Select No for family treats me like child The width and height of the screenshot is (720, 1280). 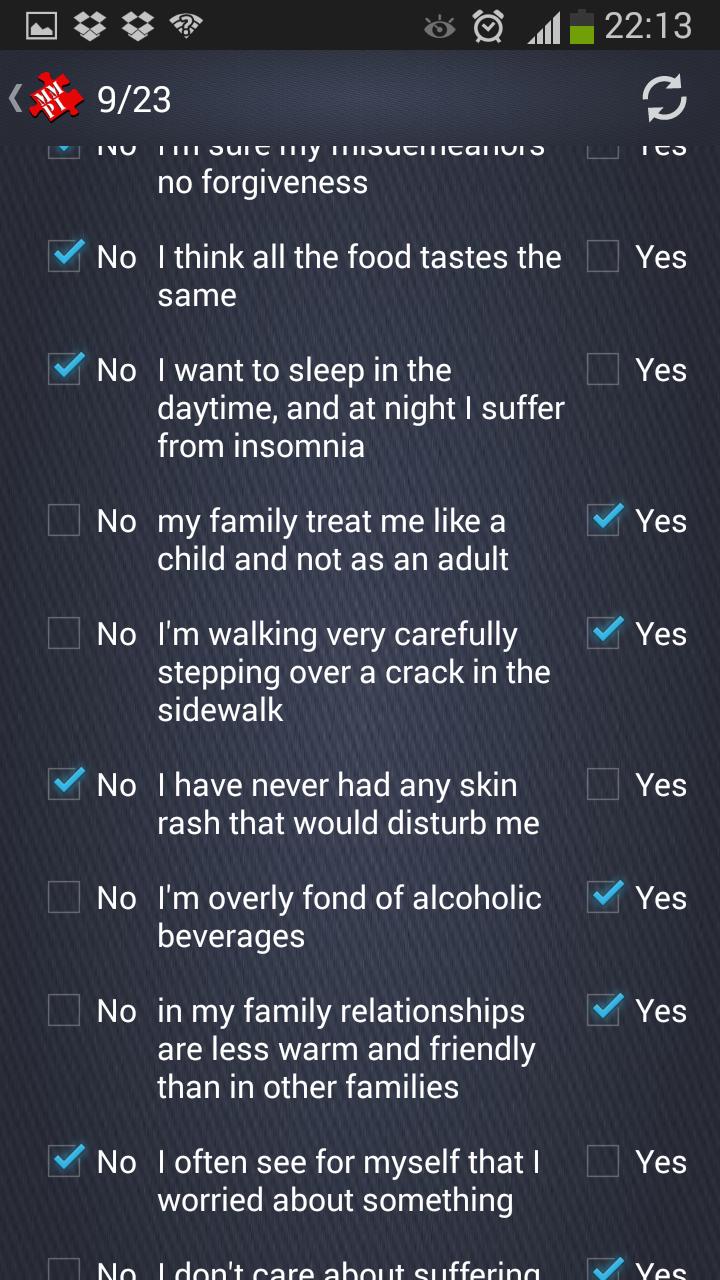tap(65, 521)
